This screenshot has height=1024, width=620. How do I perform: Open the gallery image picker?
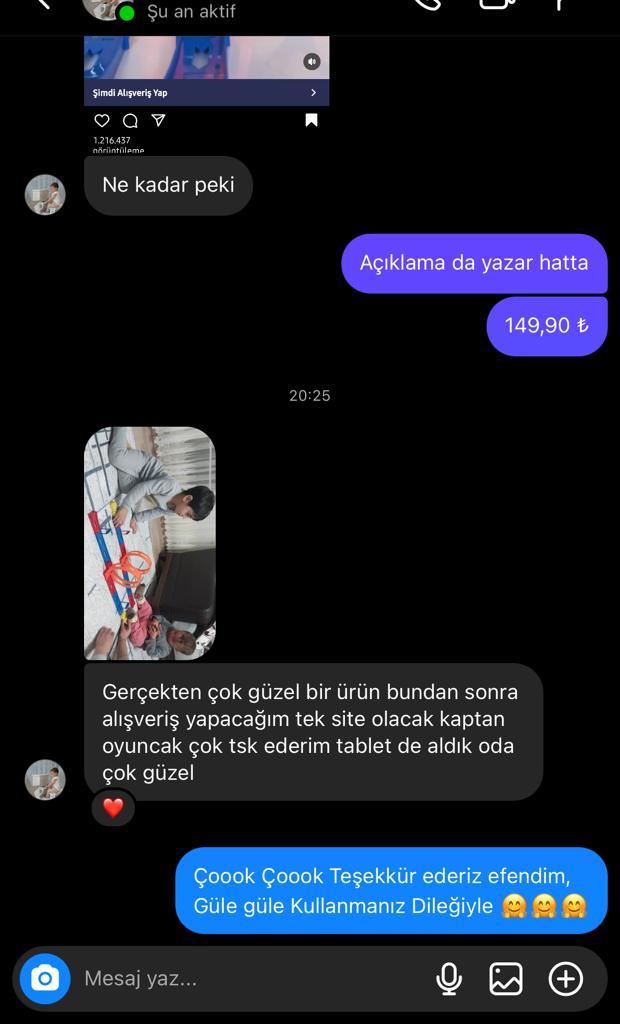click(506, 978)
